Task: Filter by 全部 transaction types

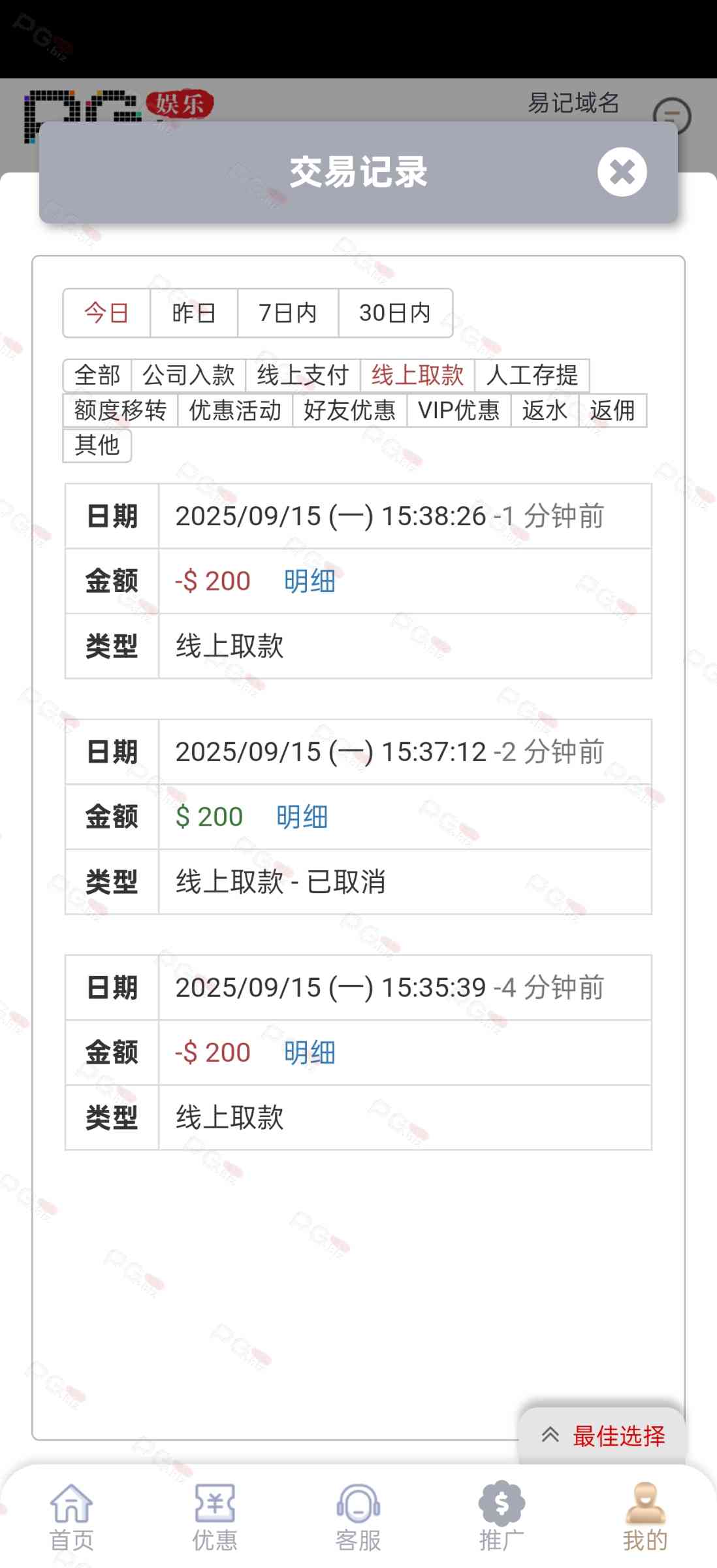Action: pyautogui.click(x=97, y=376)
